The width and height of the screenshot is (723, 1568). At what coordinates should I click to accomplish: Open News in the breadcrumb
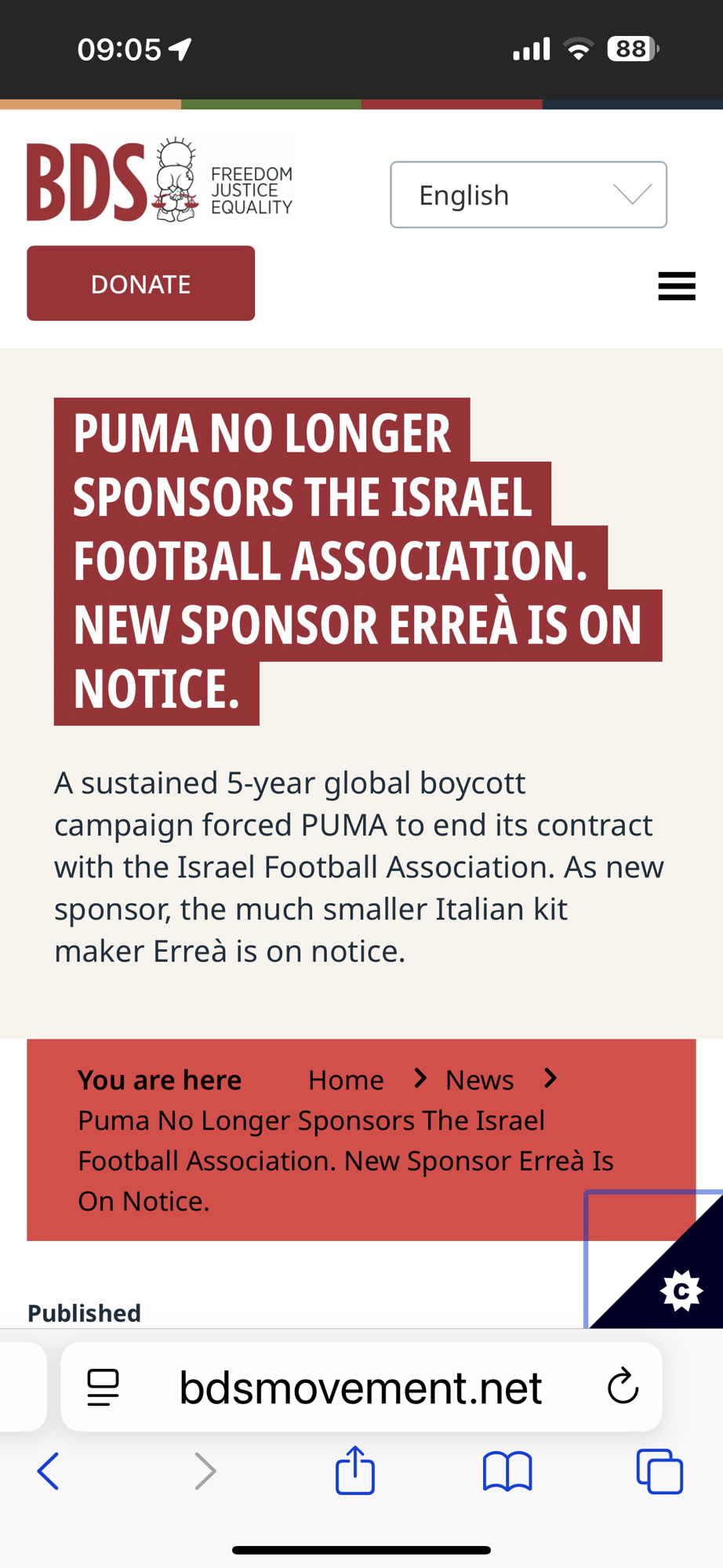point(479,1080)
